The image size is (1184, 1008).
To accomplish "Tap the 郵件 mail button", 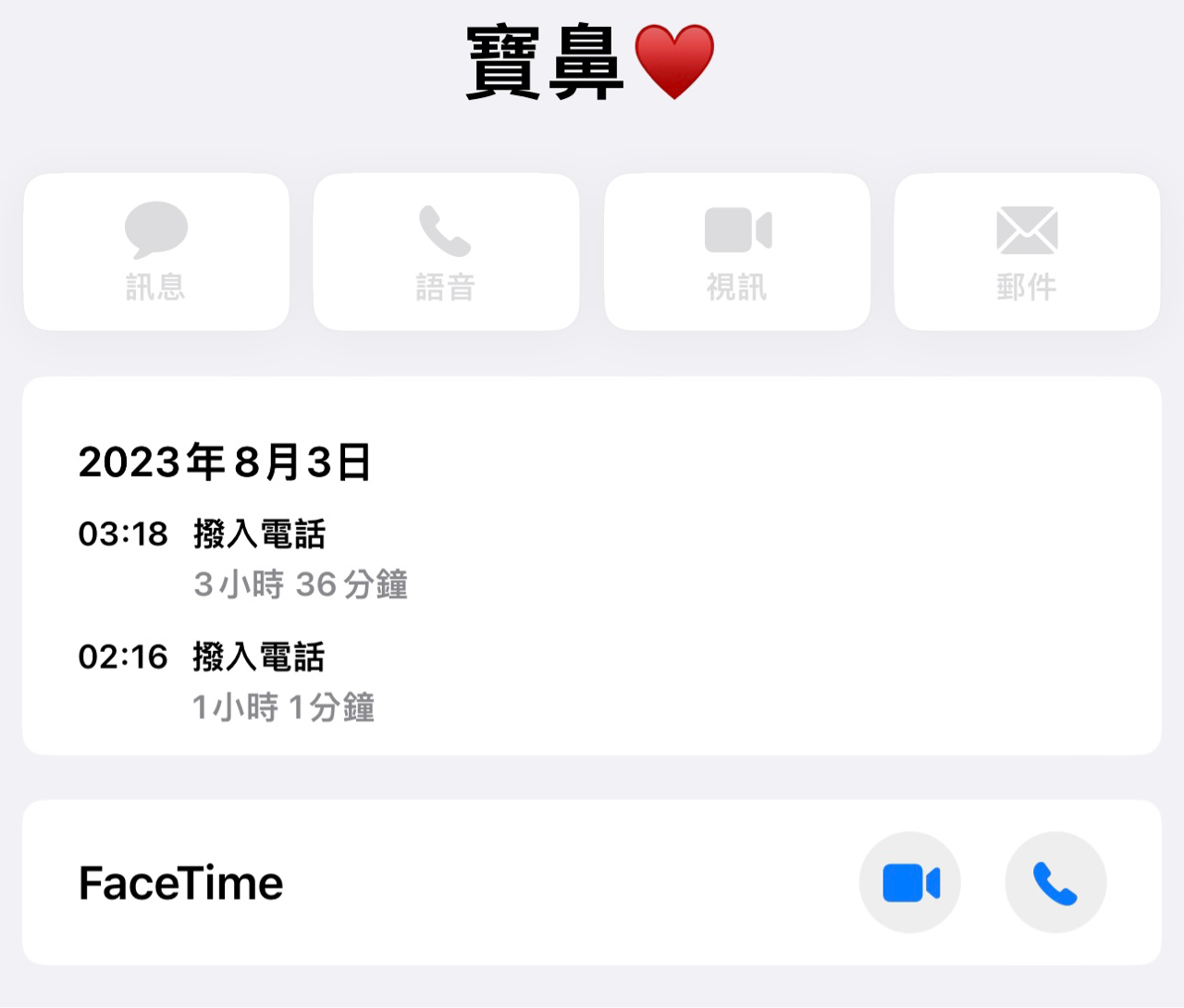I will tap(1027, 252).
